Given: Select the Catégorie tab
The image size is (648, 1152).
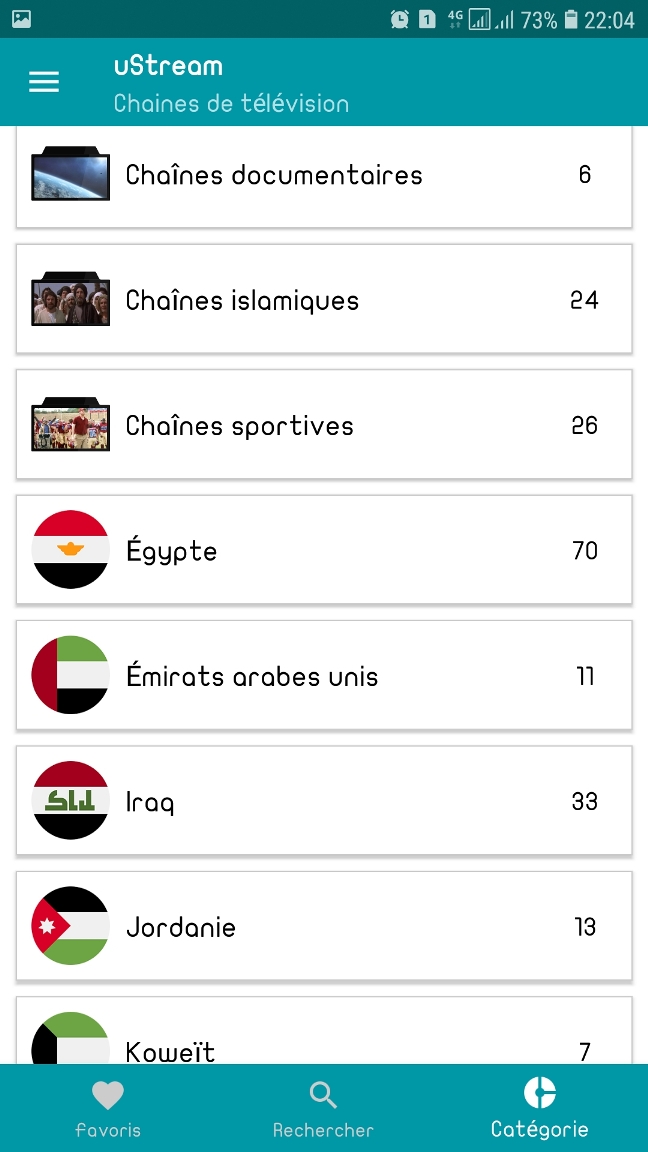Looking at the screenshot, I should pyautogui.click(x=539, y=1109).
